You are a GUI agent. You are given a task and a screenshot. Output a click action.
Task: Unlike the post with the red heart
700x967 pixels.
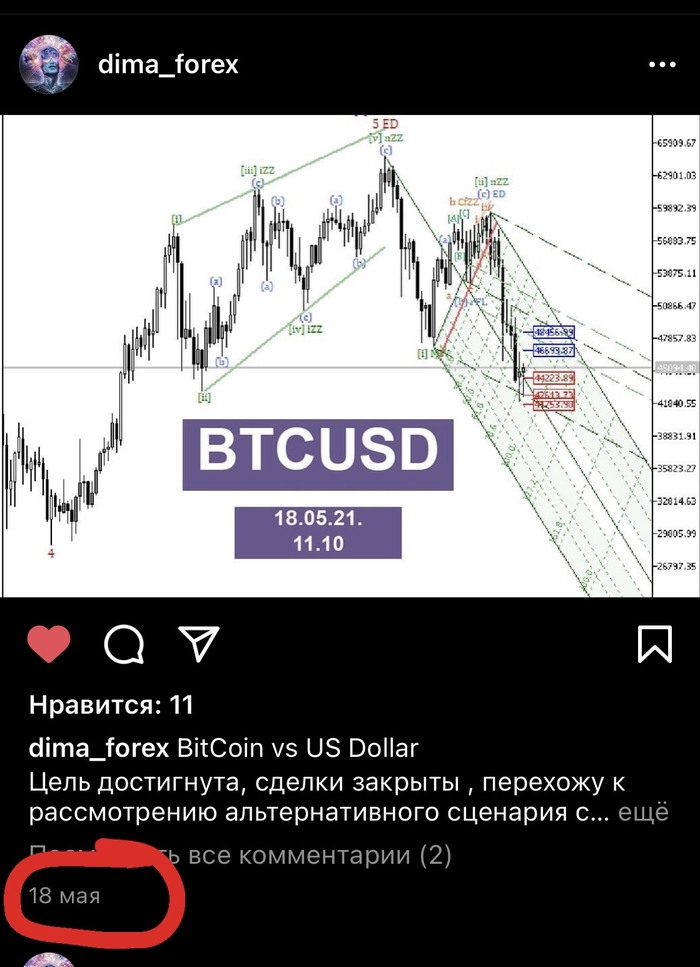pyautogui.click(x=48, y=645)
